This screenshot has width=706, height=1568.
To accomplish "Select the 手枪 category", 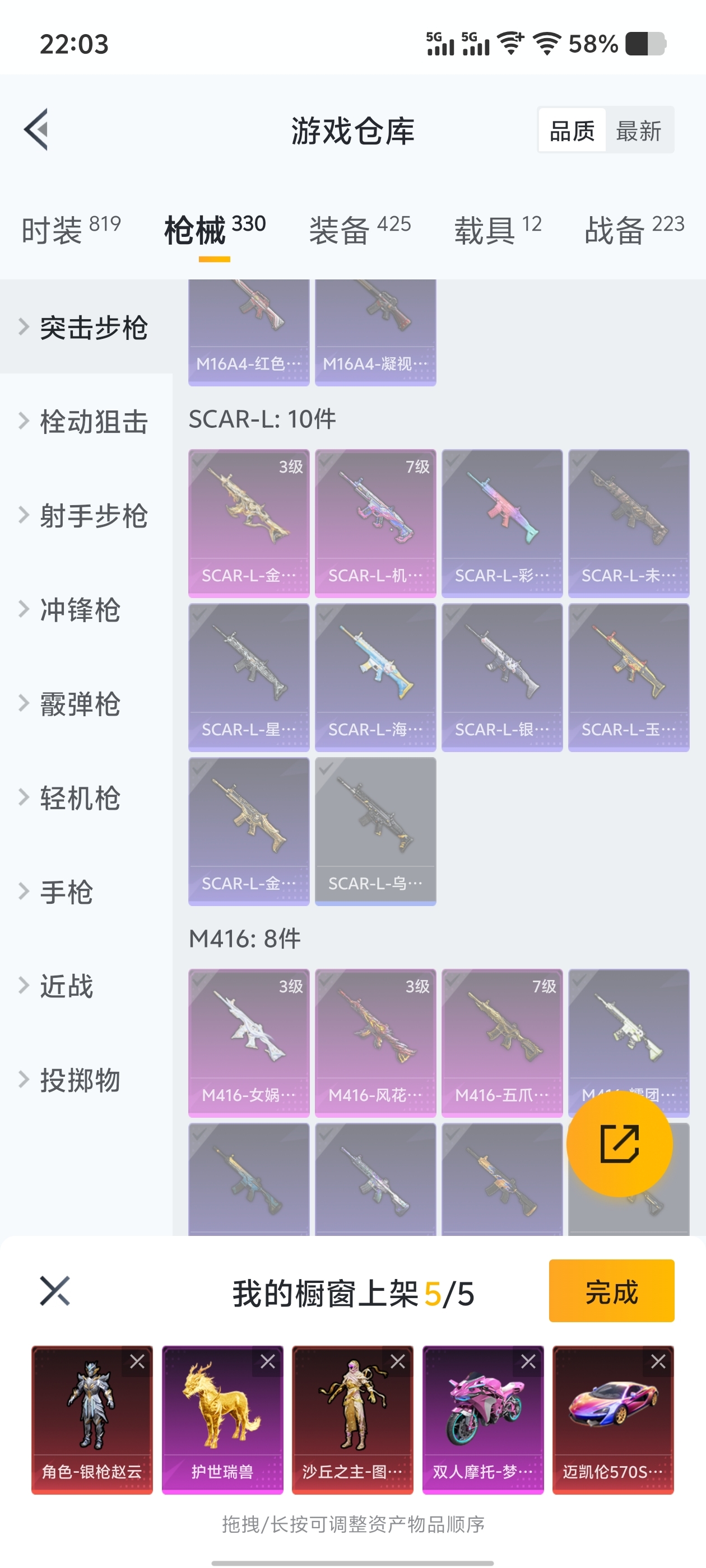I will point(66,892).
